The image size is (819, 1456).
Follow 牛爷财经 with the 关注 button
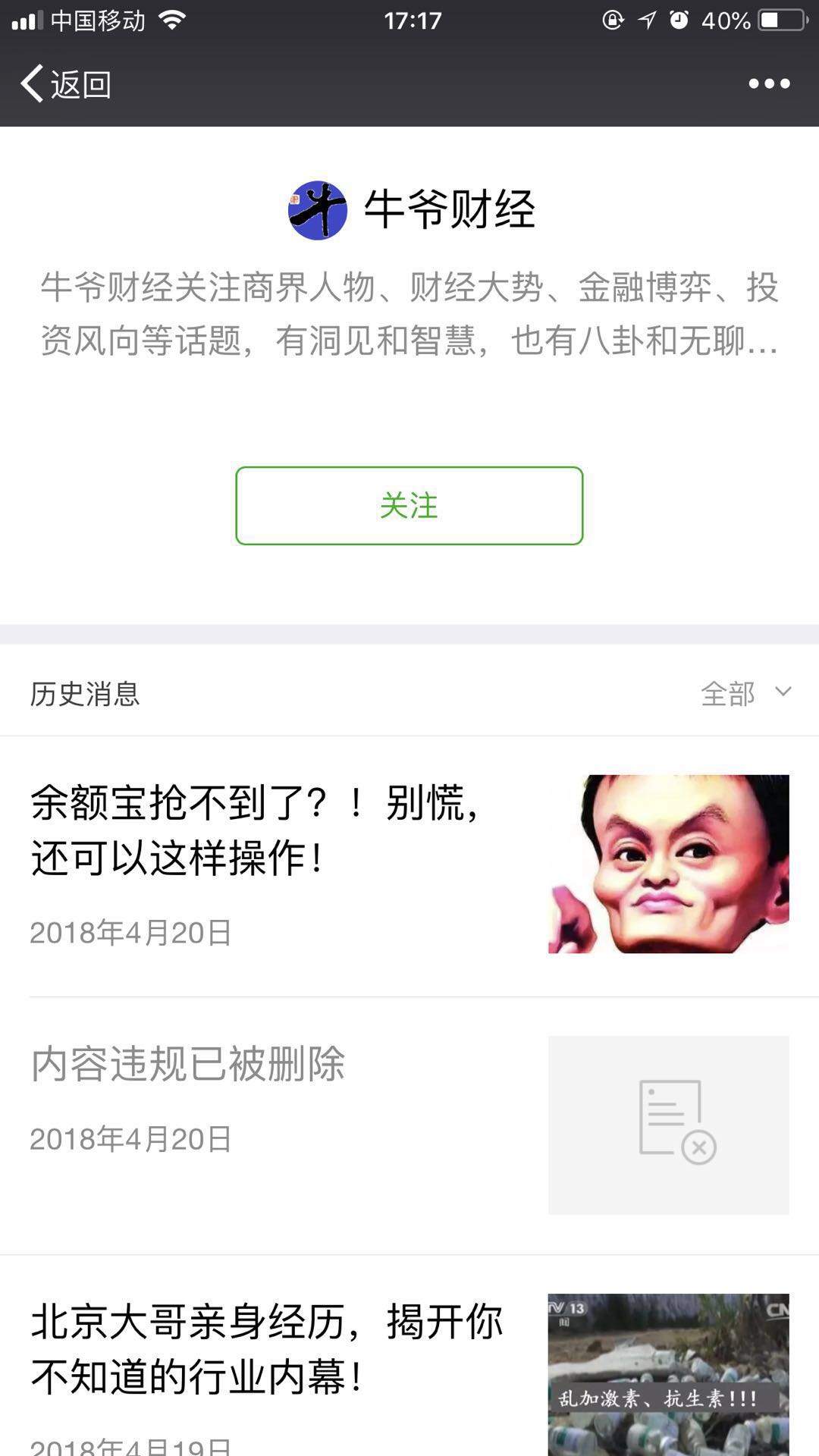tap(409, 506)
